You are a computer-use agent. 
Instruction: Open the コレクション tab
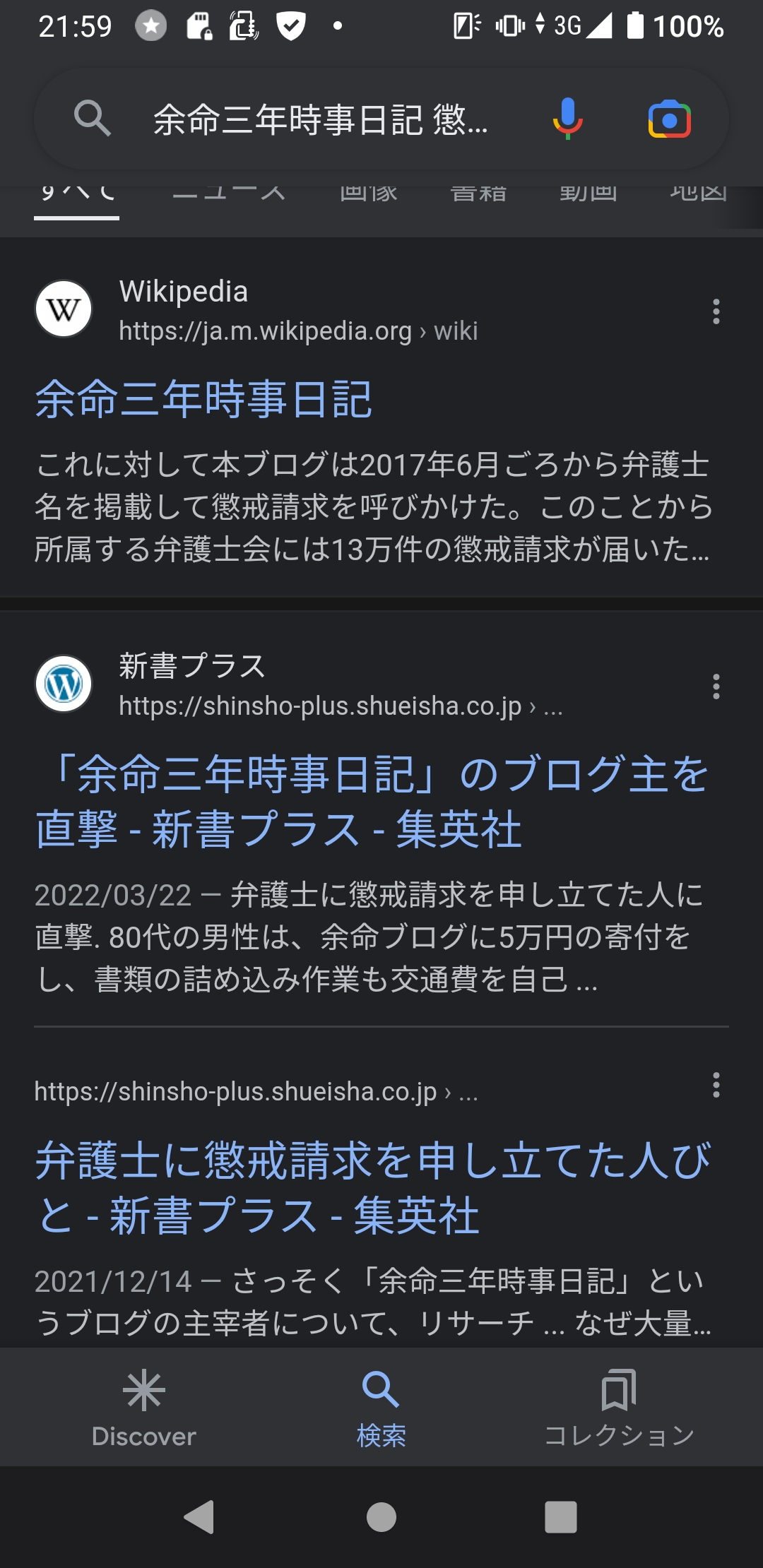(x=619, y=1408)
